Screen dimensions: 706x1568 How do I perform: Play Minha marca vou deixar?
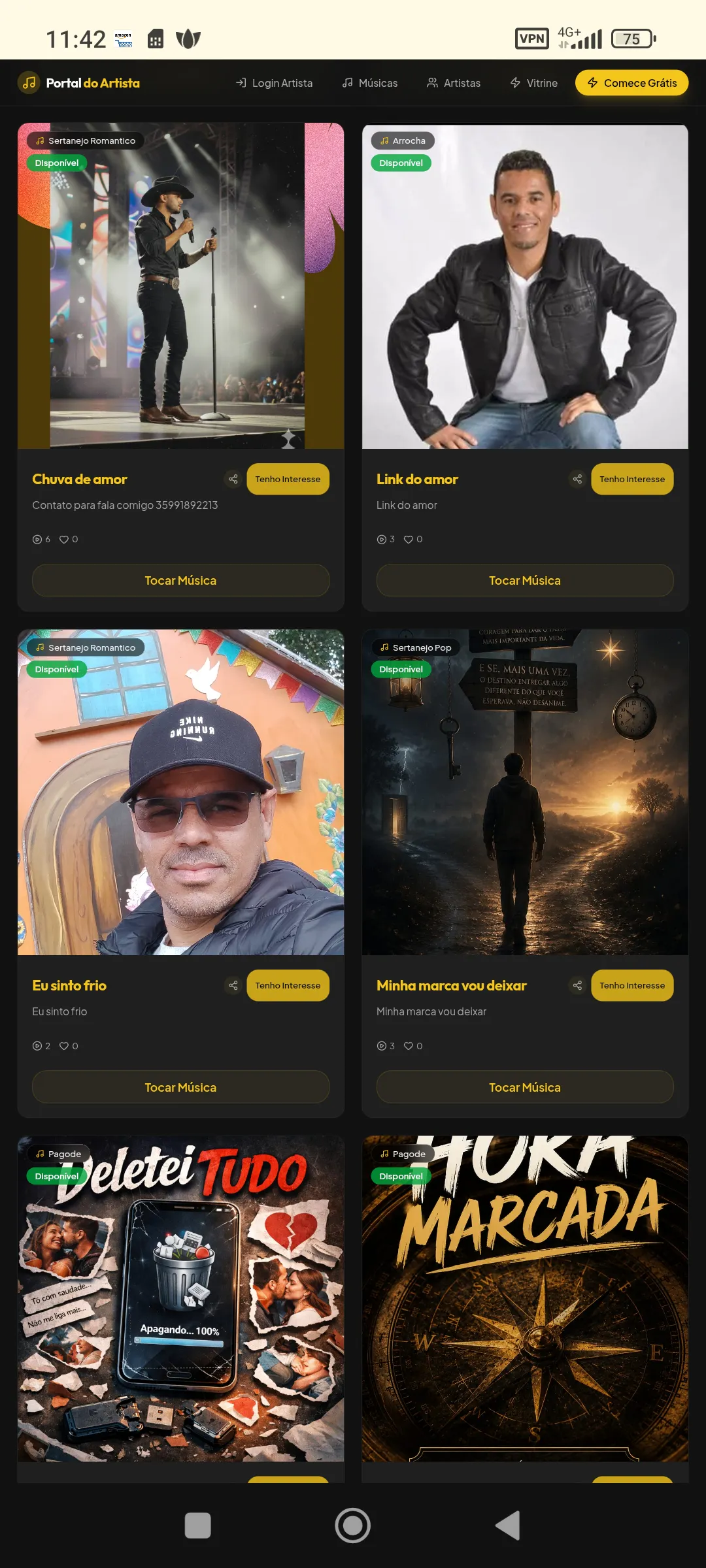click(x=525, y=1087)
